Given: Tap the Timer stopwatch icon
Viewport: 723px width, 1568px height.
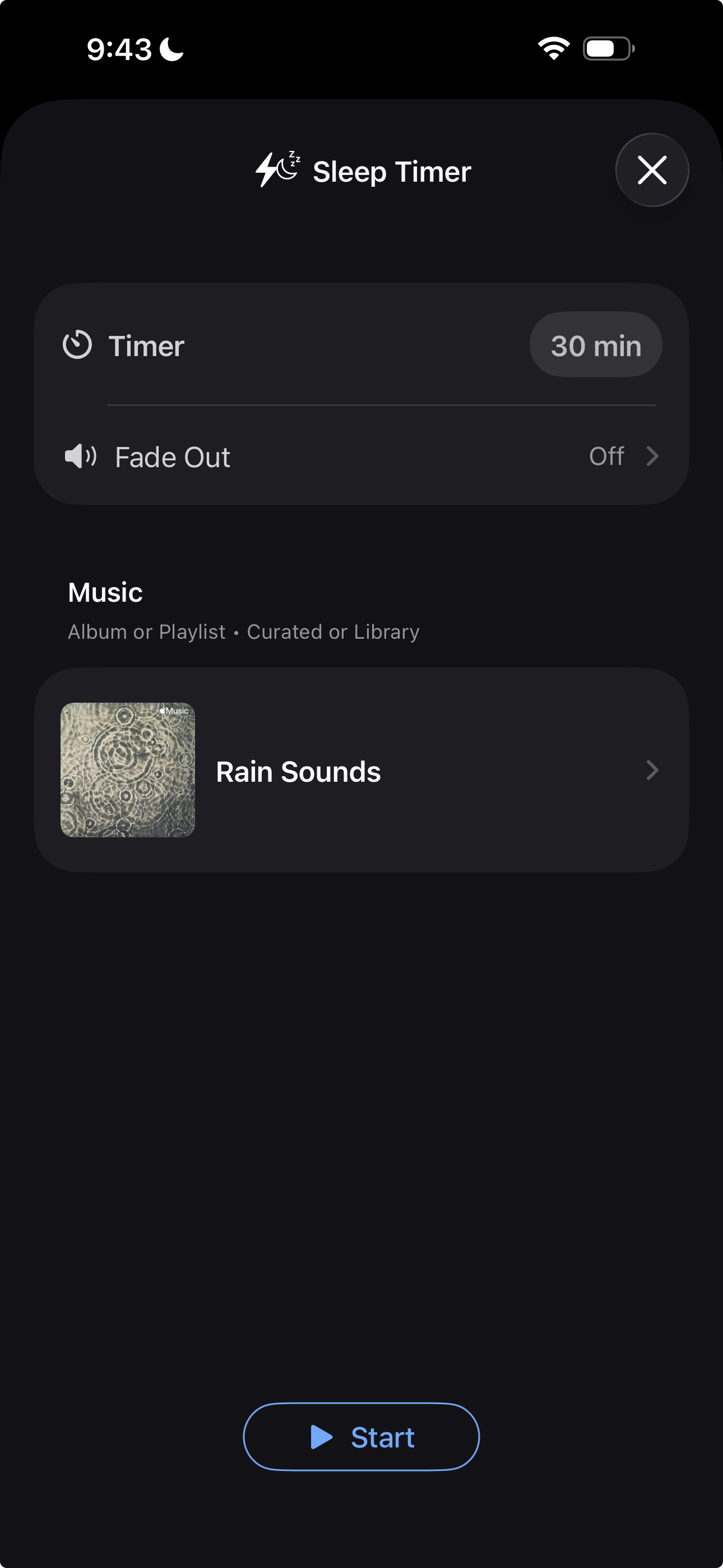Looking at the screenshot, I should pos(78,344).
